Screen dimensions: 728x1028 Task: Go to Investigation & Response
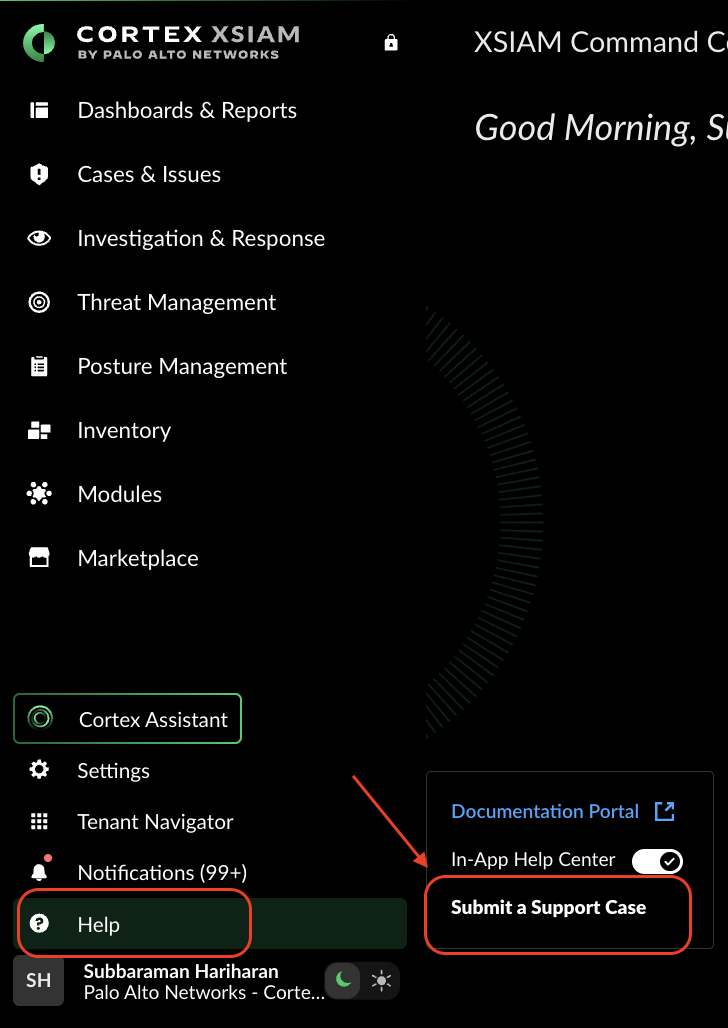(x=200, y=239)
